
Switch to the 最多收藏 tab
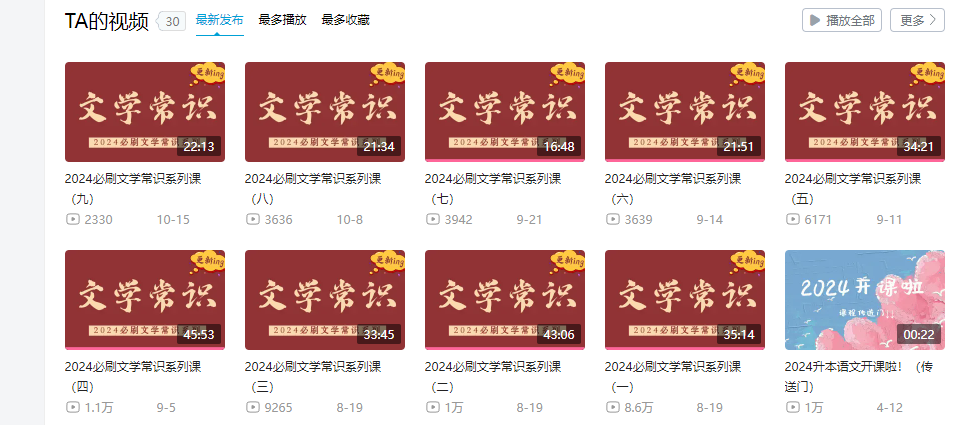tap(345, 20)
